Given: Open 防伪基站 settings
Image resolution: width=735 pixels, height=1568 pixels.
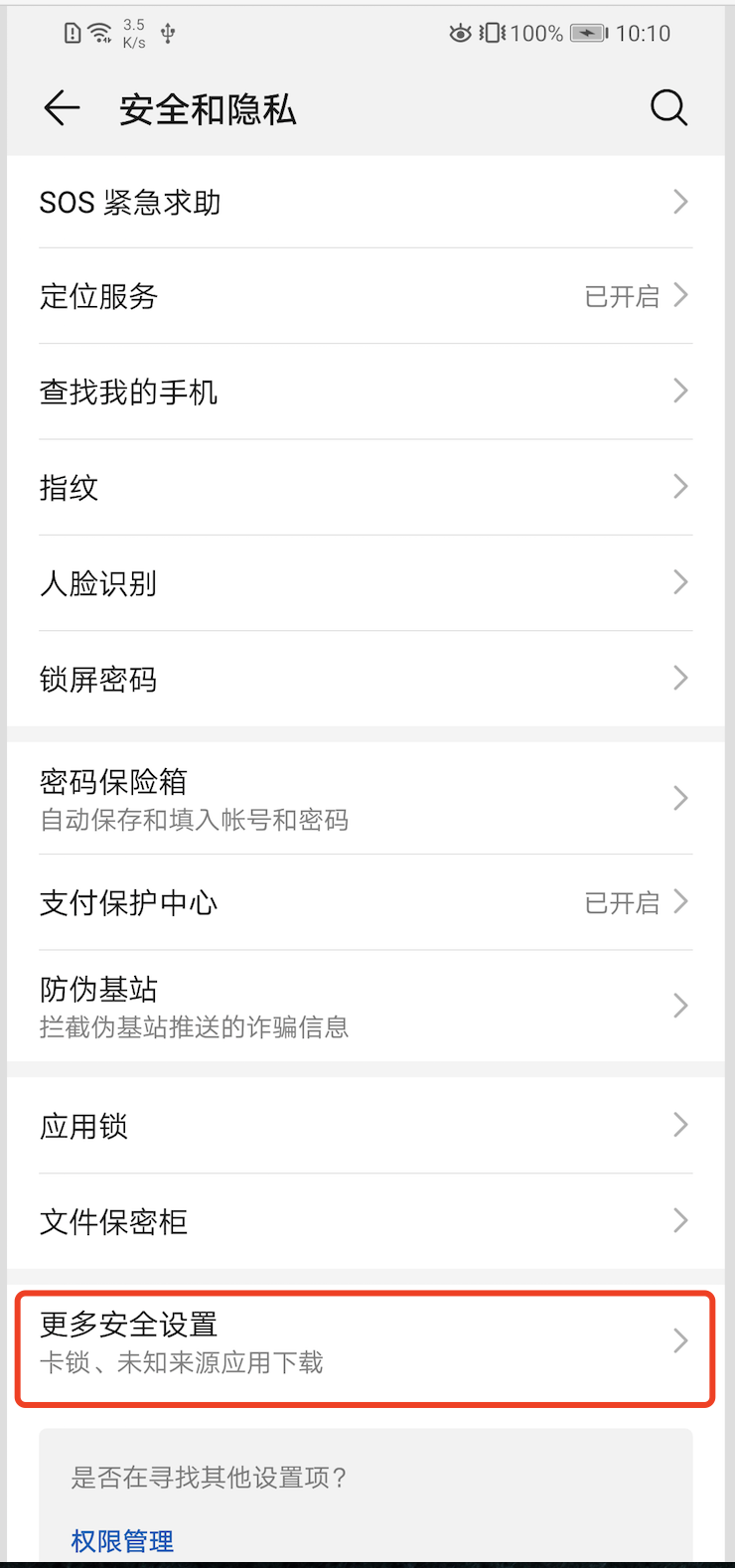Looking at the screenshot, I should pyautogui.click(x=366, y=1006).
